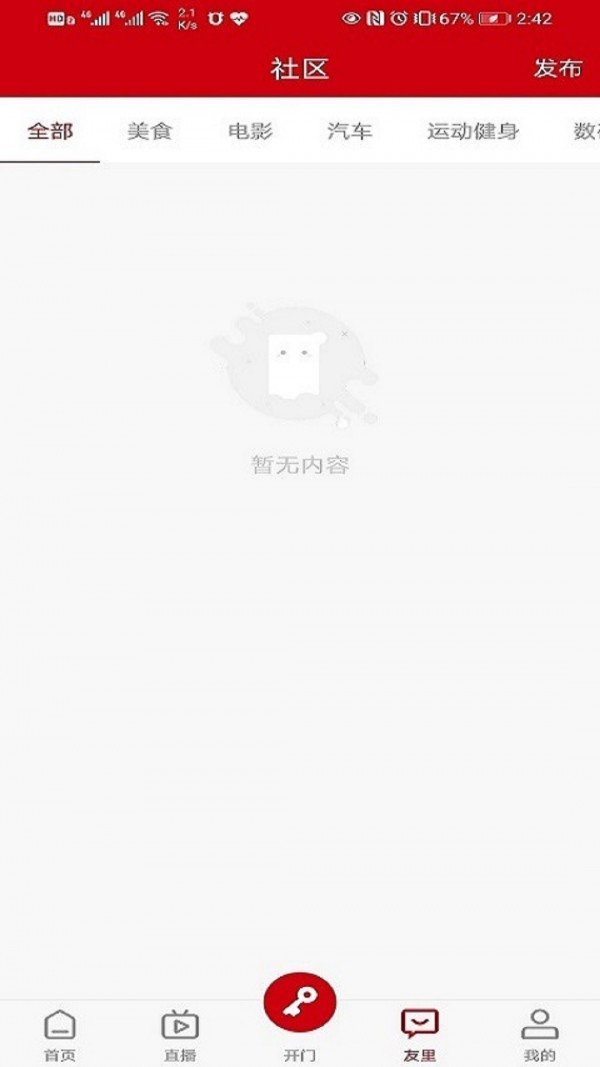Show posts under 汽车 tab

pyautogui.click(x=350, y=131)
